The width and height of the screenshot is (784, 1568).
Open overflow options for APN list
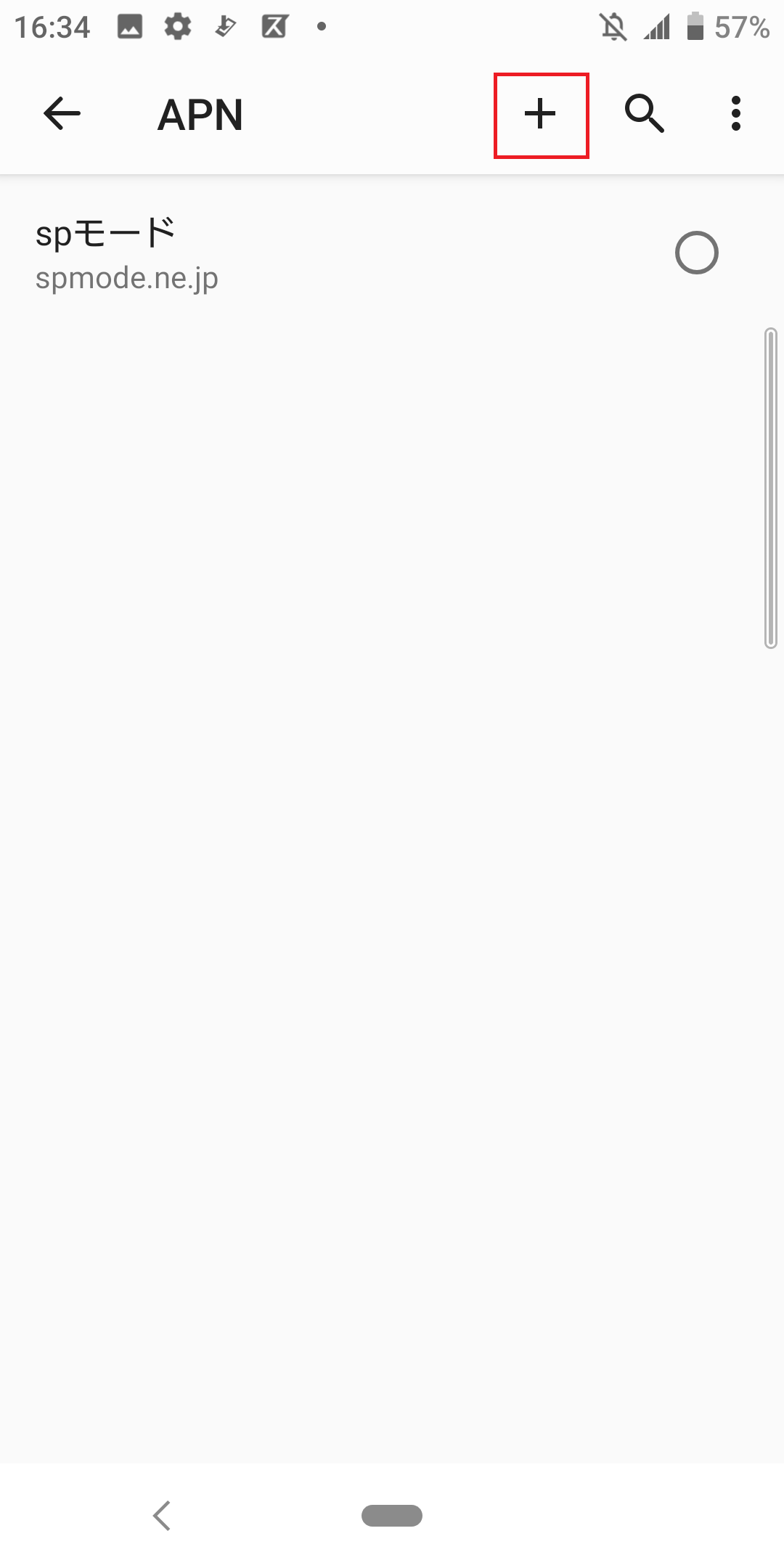(736, 113)
